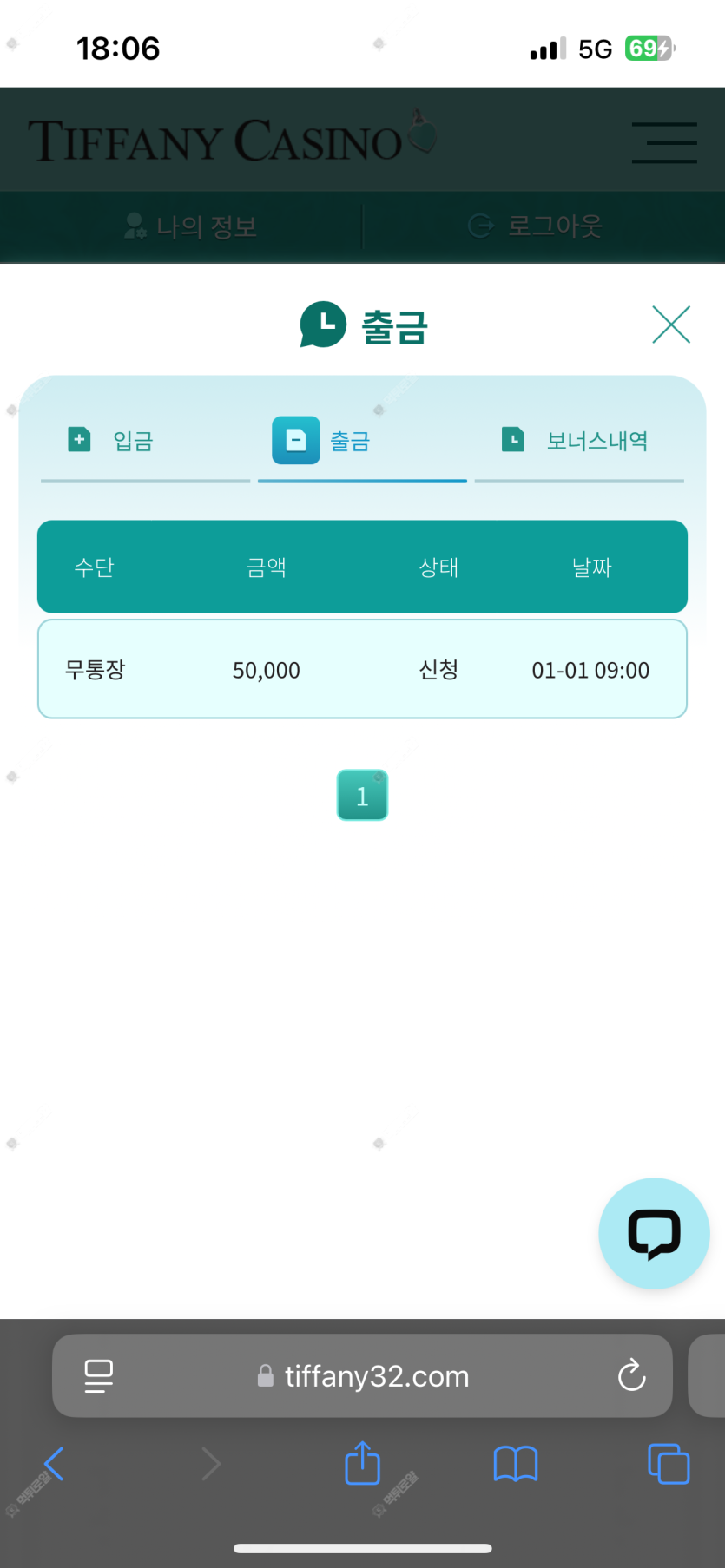
Task: Share this page
Action: click(362, 1464)
